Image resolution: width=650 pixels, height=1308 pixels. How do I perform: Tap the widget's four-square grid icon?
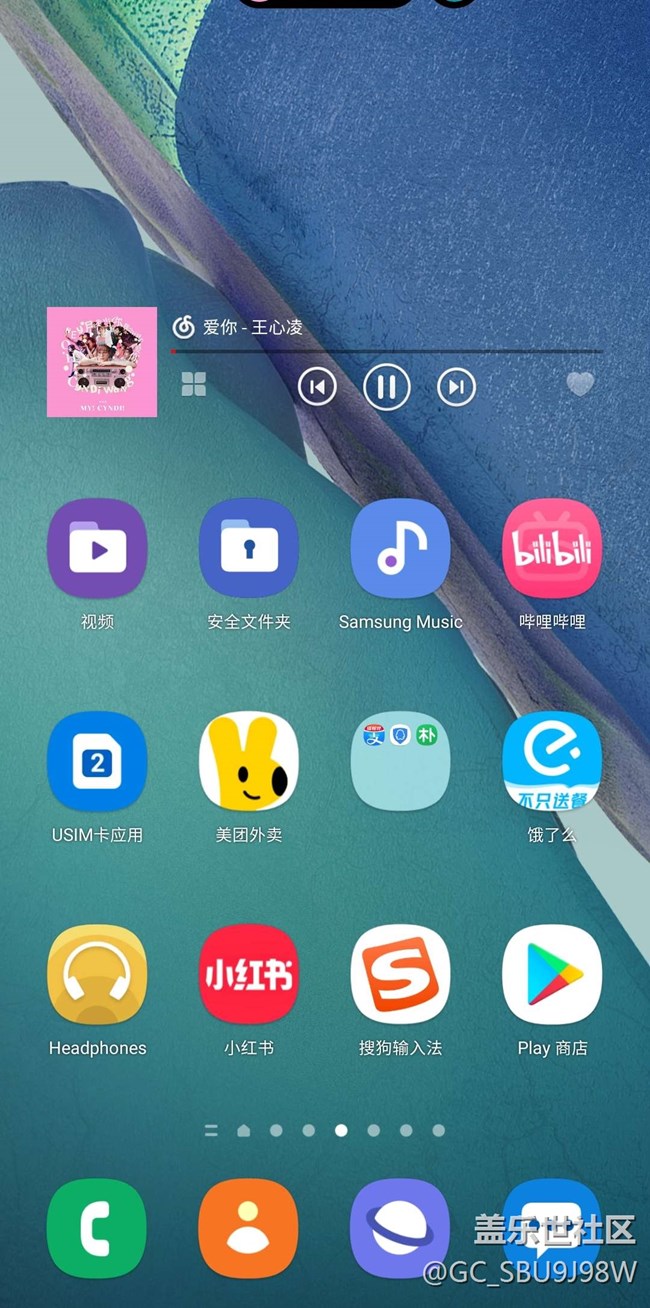194,385
